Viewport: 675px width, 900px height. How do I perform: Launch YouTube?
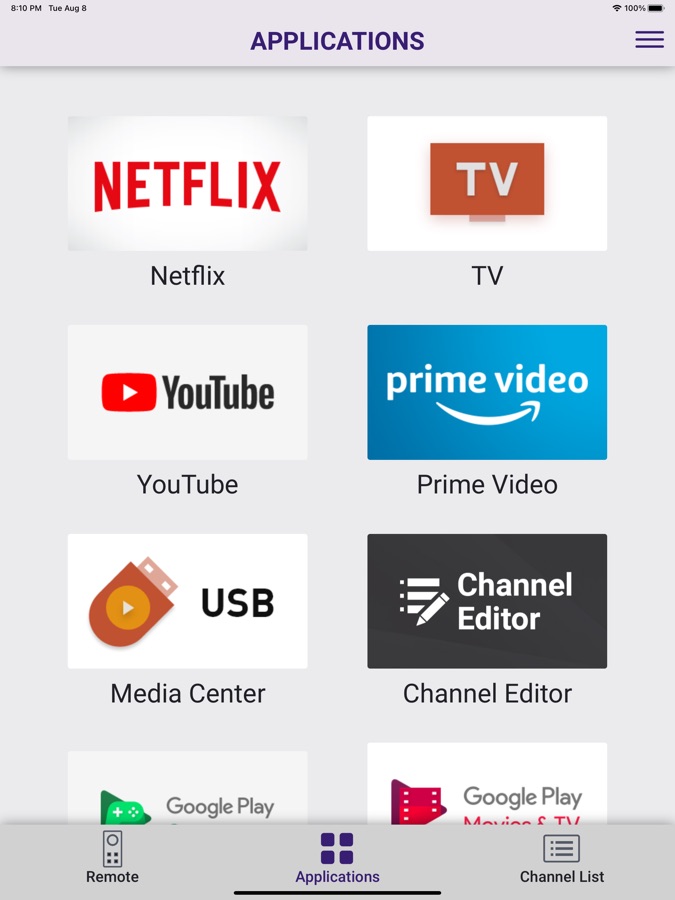[187, 392]
